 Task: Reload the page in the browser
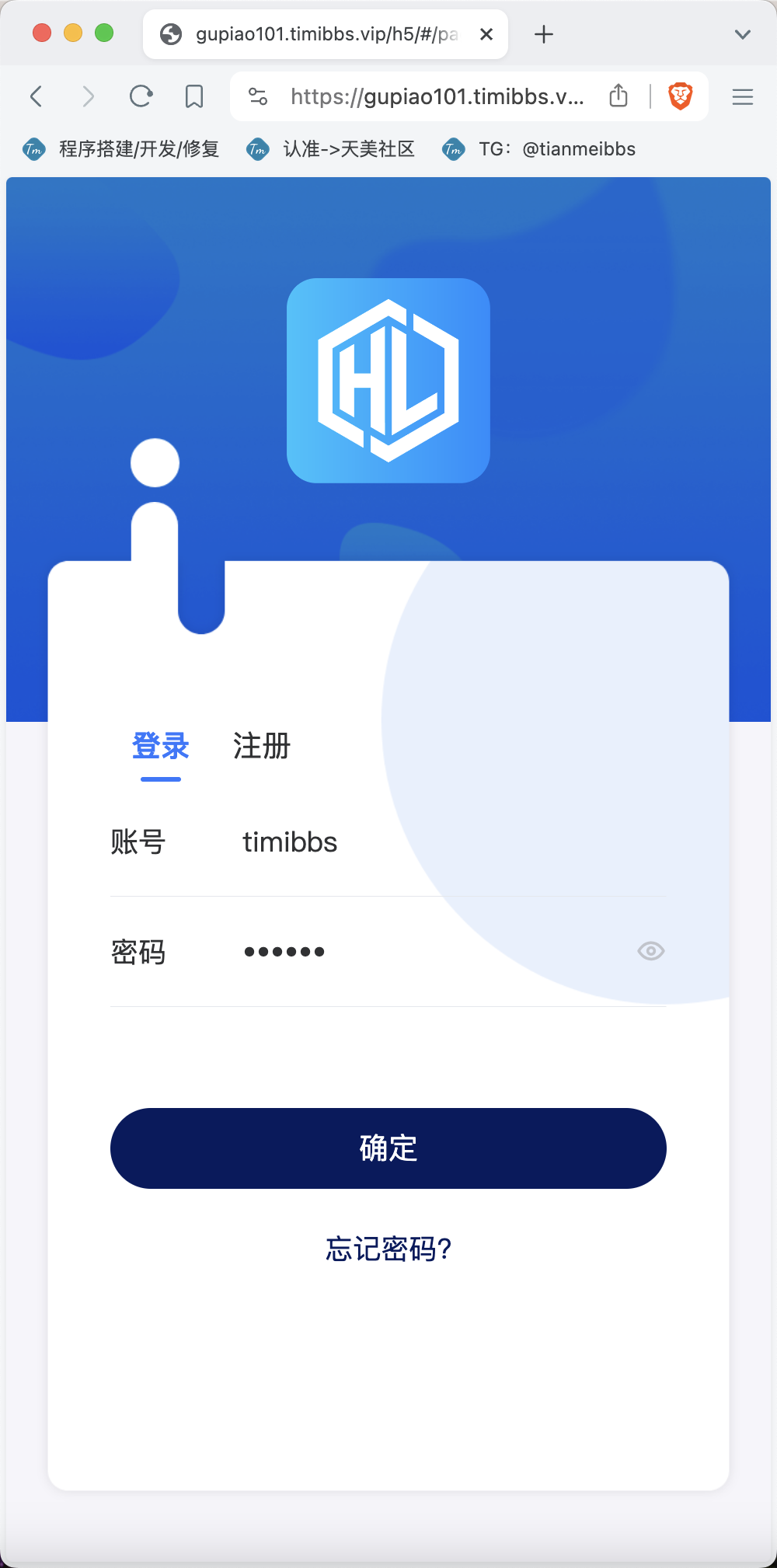[141, 96]
